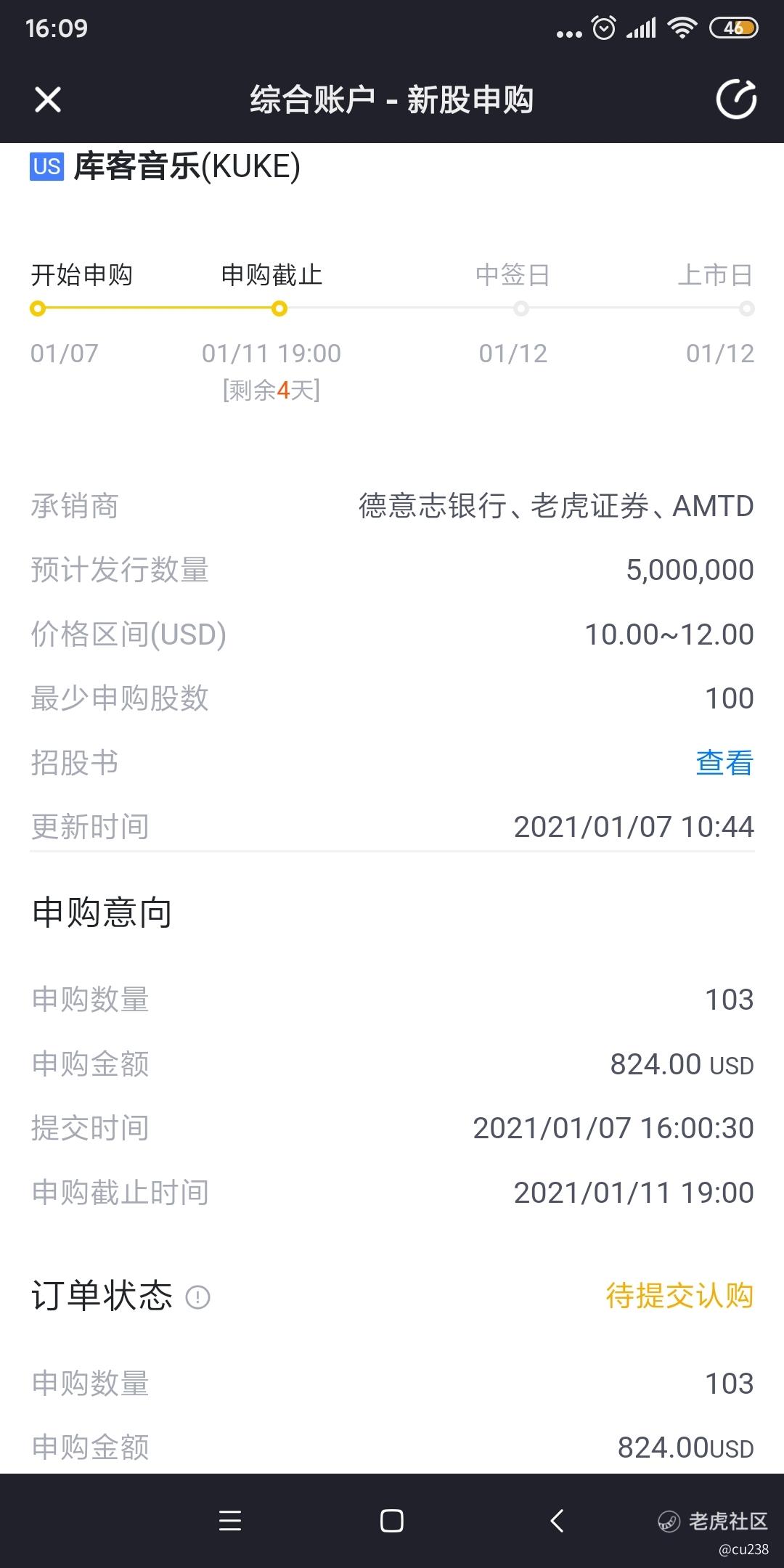
Task: Go to the home screen
Action: point(392,1520)
